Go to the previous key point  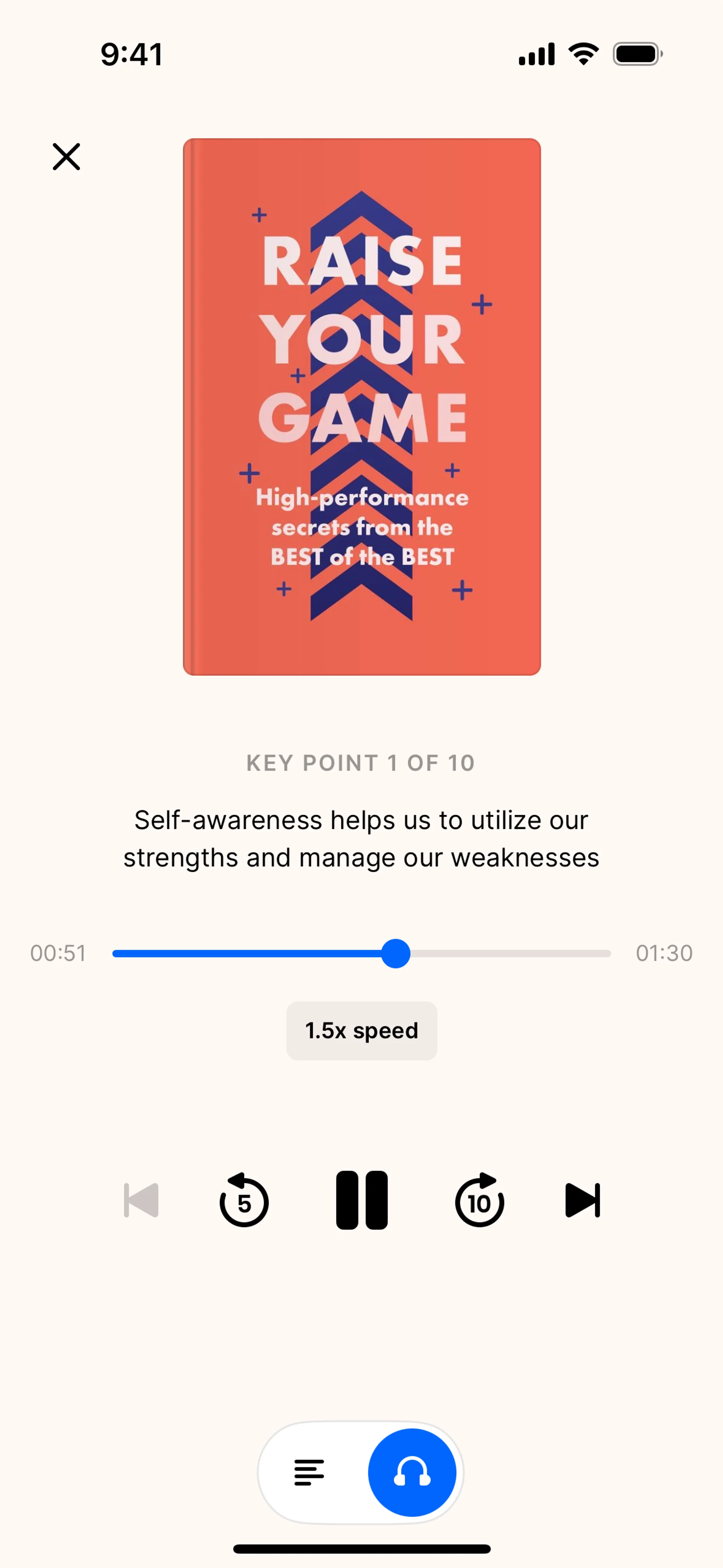pyautogui.click(x=141, y=1200)
